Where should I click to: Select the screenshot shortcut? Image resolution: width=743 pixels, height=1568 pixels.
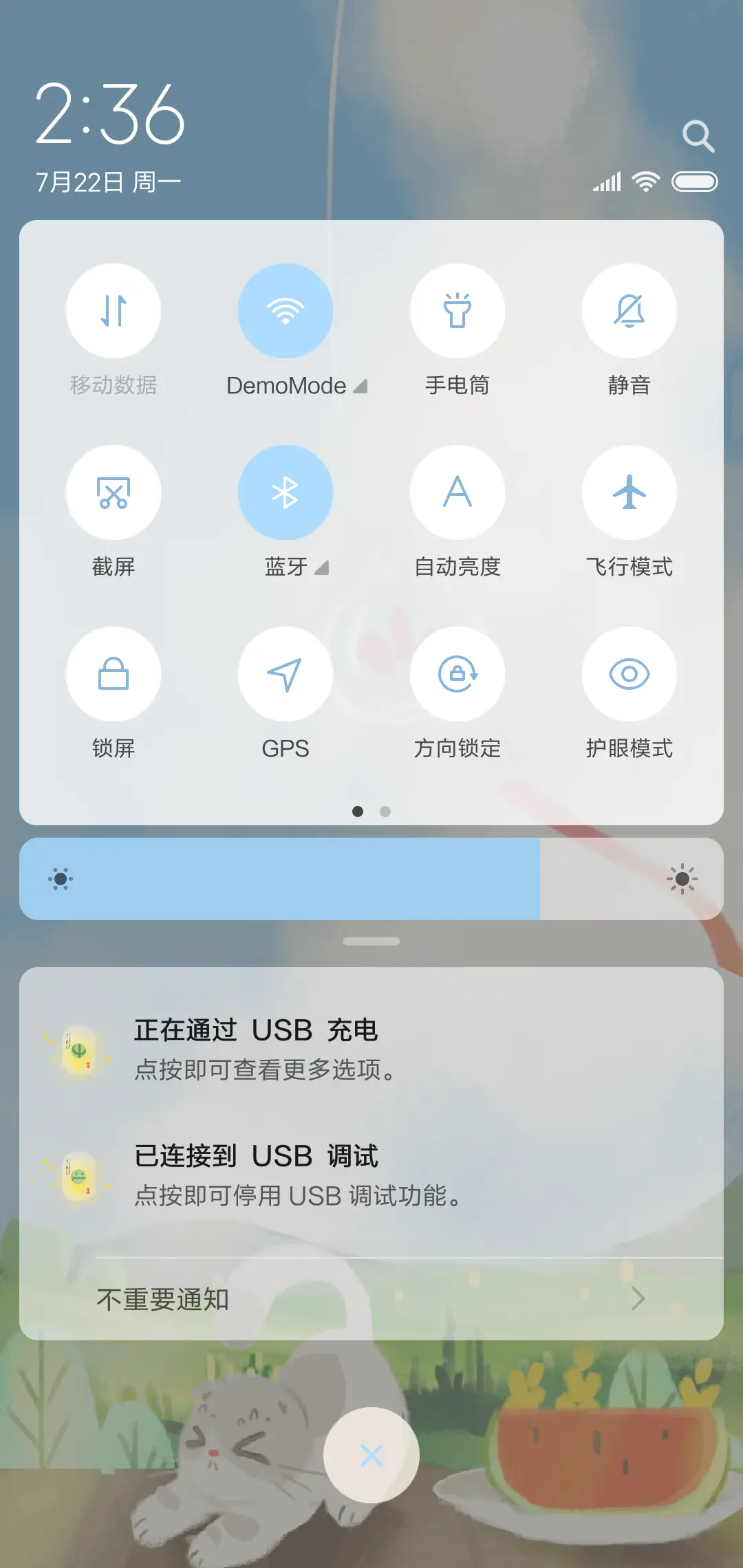point(114,492)
